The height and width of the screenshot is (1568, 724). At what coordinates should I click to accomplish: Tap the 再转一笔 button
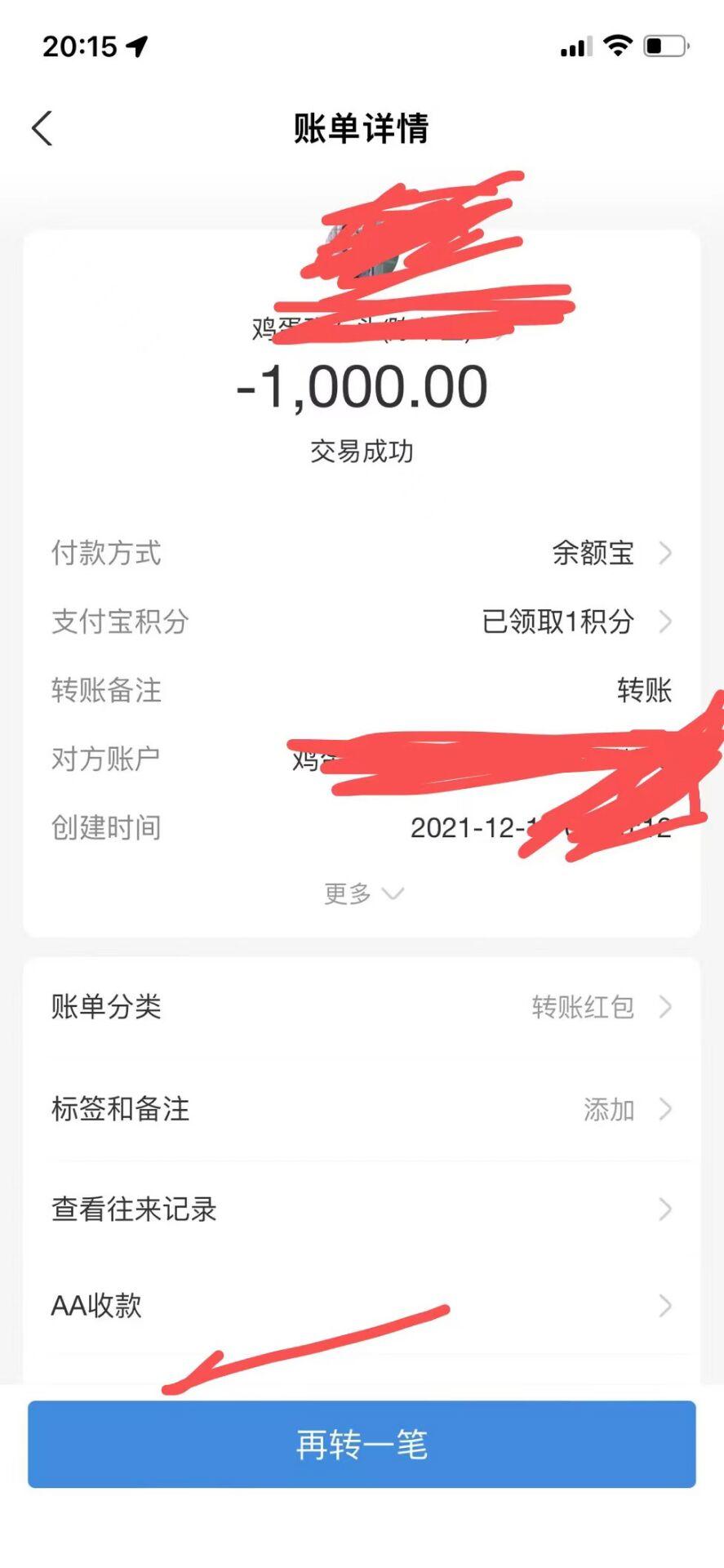pyautogui.click(x=362, y=1445)
